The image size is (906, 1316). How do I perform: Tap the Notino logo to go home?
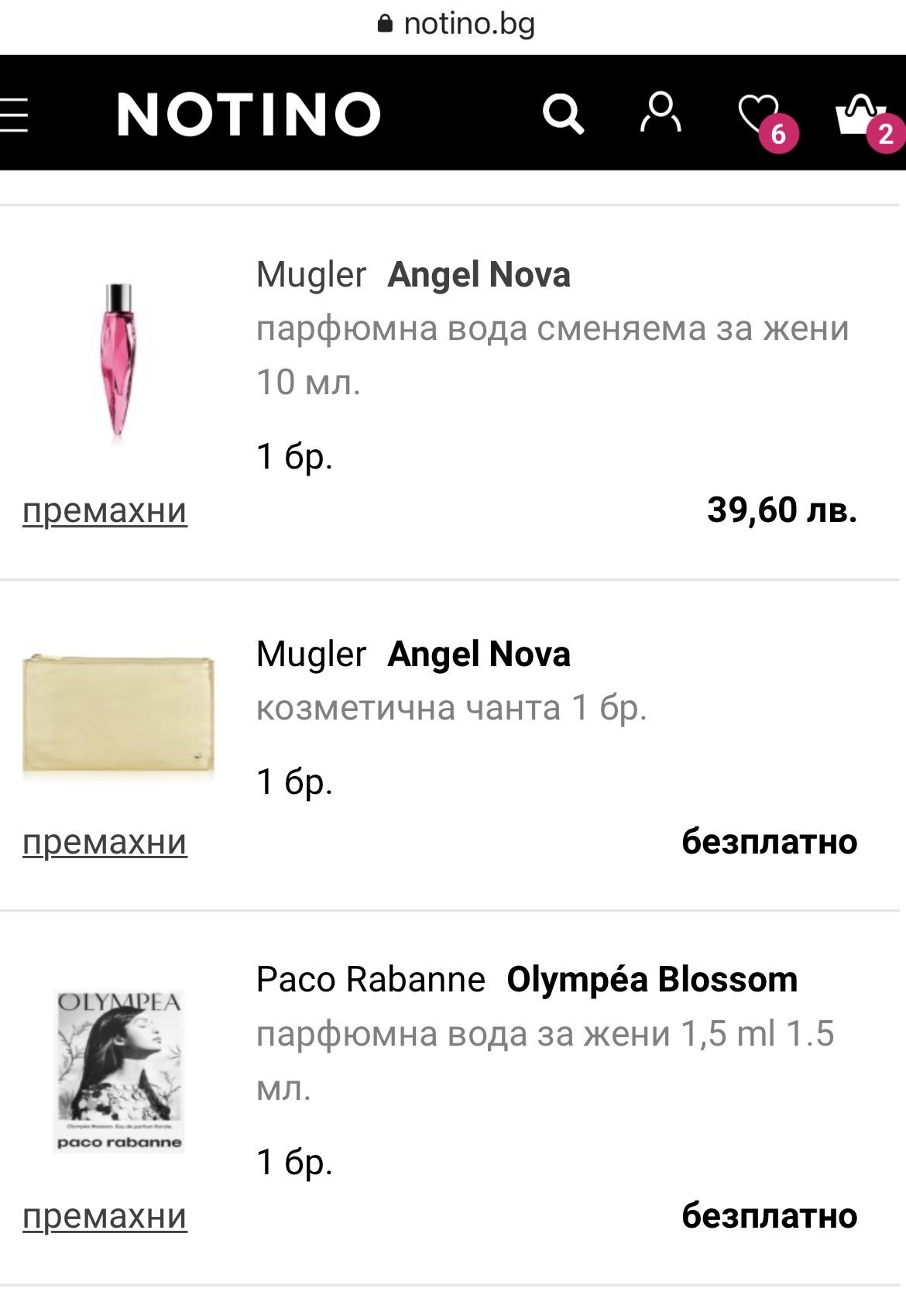pos(249,115)
